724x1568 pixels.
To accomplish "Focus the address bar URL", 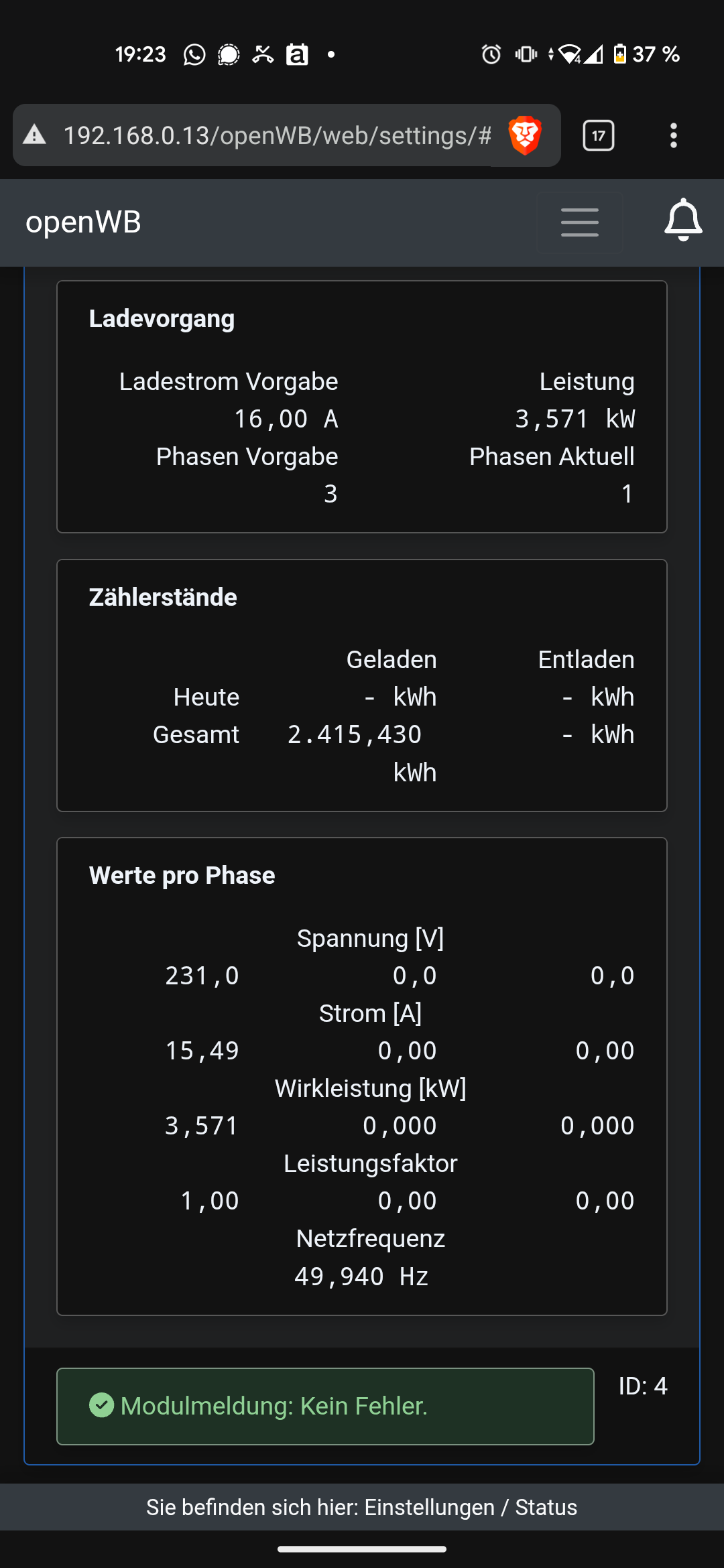I will 277,135.
